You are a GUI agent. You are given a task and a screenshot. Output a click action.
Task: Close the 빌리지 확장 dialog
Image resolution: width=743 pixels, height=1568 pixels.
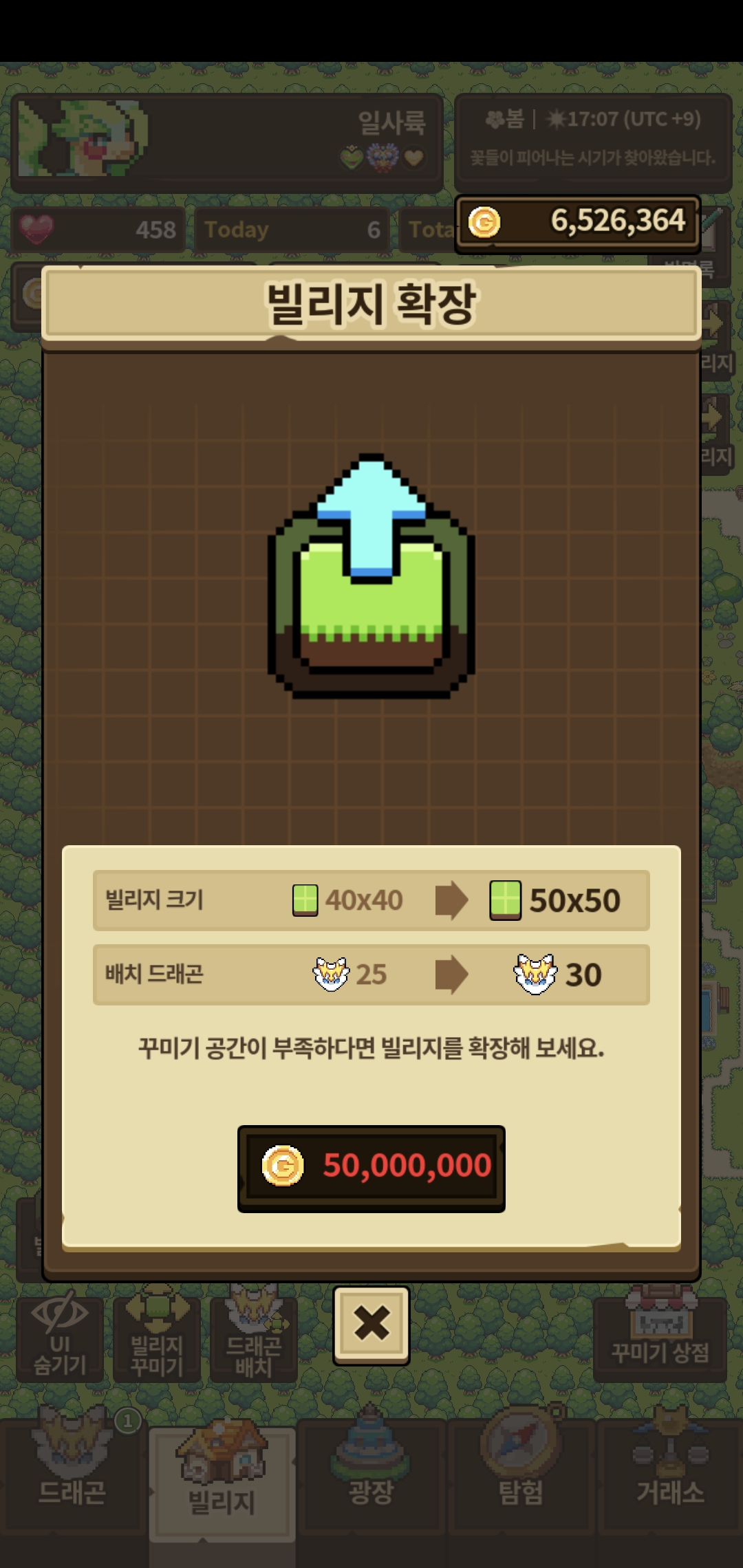click(371, 1325)
